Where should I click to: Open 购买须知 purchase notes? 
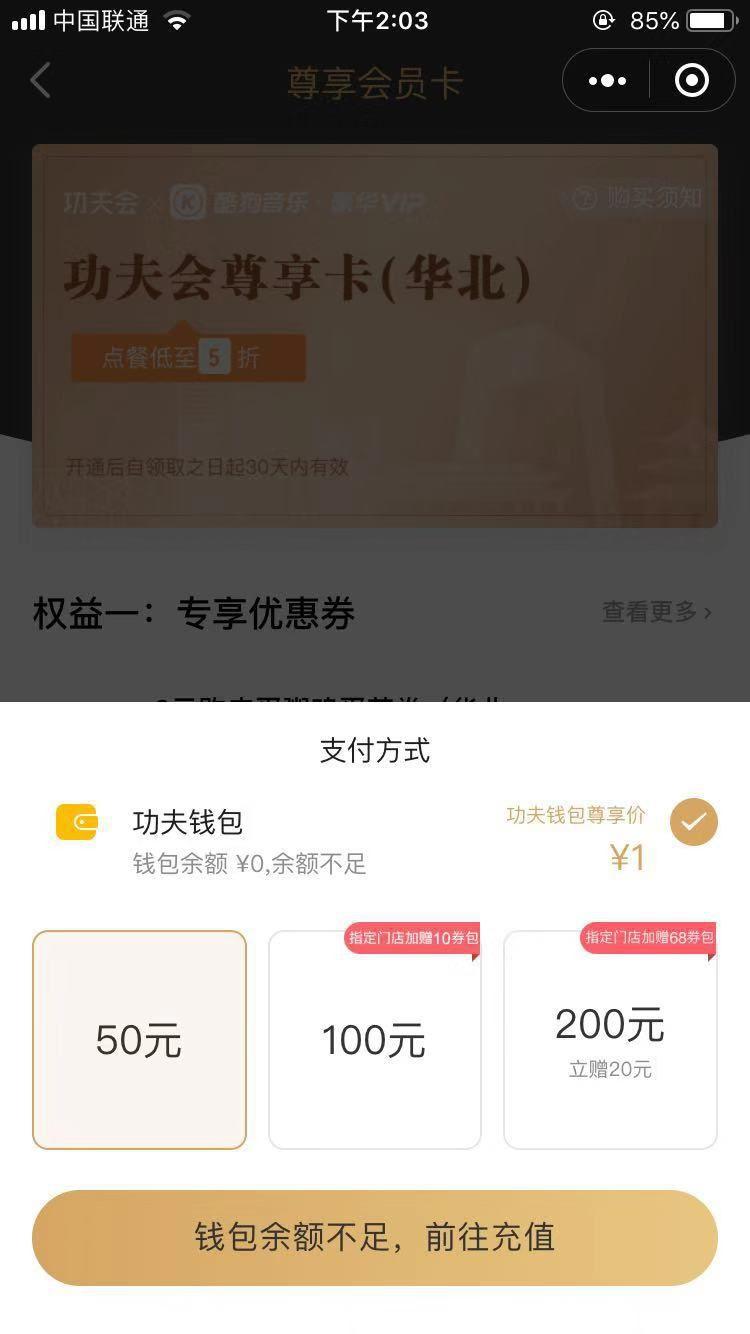point(638,199)
